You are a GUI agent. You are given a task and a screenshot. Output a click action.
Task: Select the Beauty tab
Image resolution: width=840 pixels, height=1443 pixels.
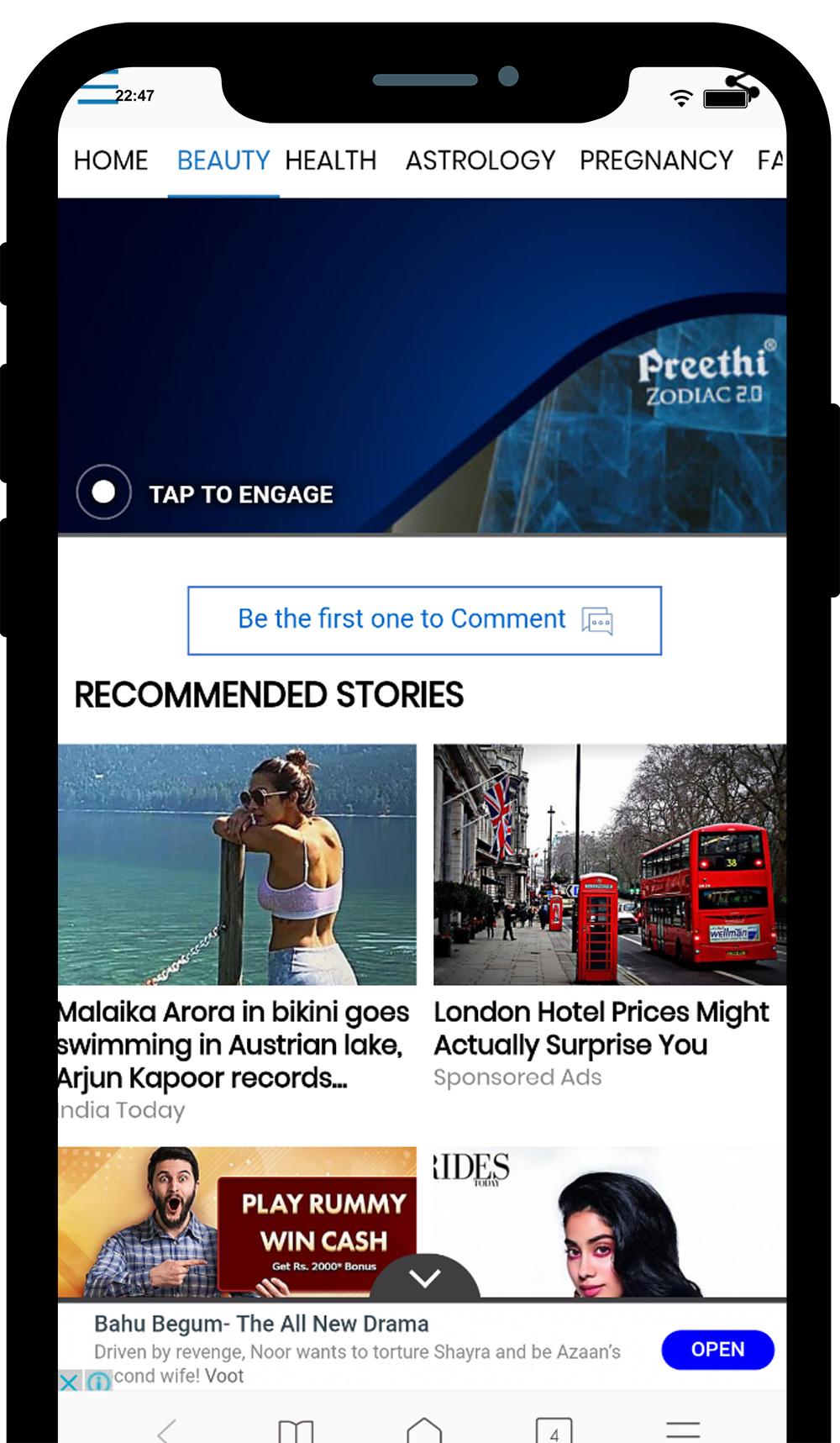223,161
